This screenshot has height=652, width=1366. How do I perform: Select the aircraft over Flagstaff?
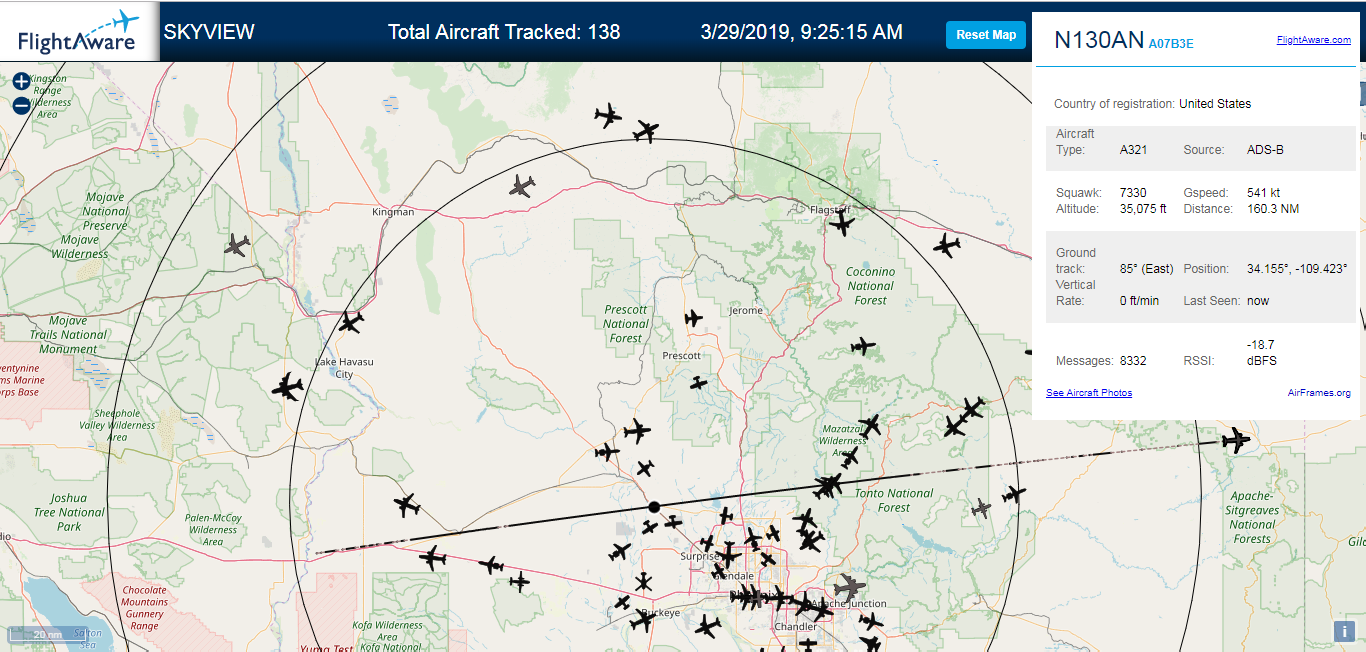(x=842, y=224)
